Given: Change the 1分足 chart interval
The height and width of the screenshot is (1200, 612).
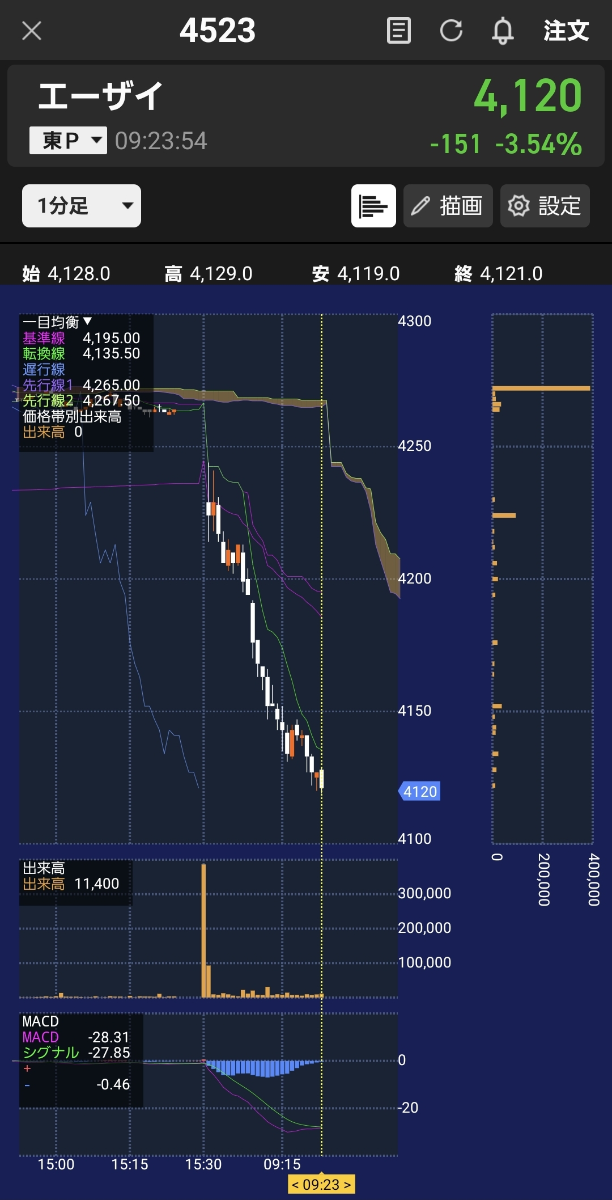Looking at the screenshot, I should click(82, 206).
